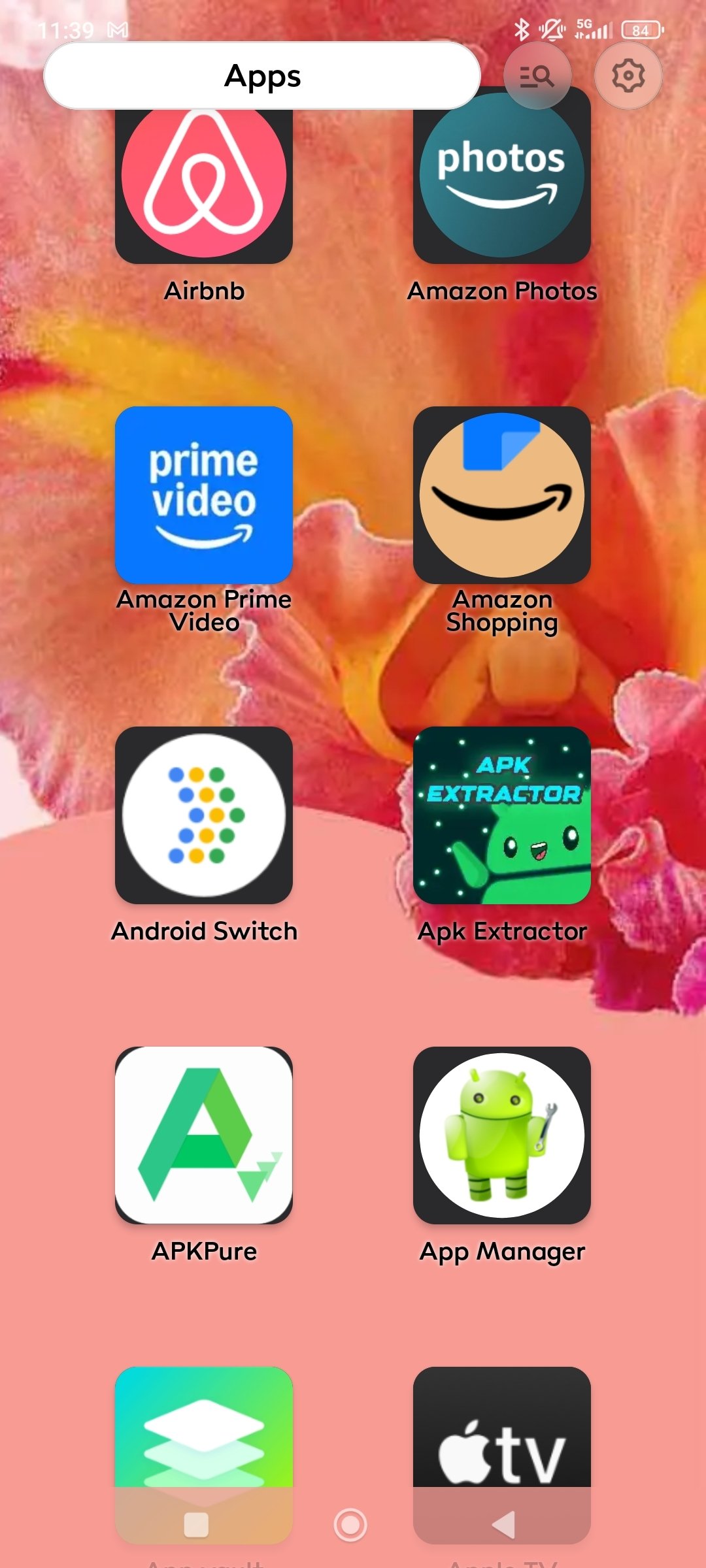The image size is (706, 1568).
Task: Launch App Manager
Action: (501, 1135)
